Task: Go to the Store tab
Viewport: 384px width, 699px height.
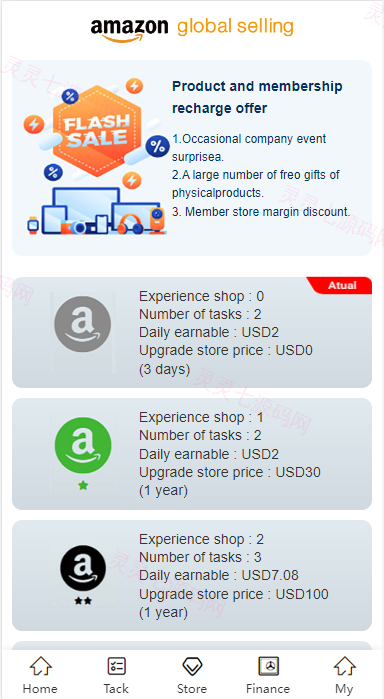Action: point(192,675)
